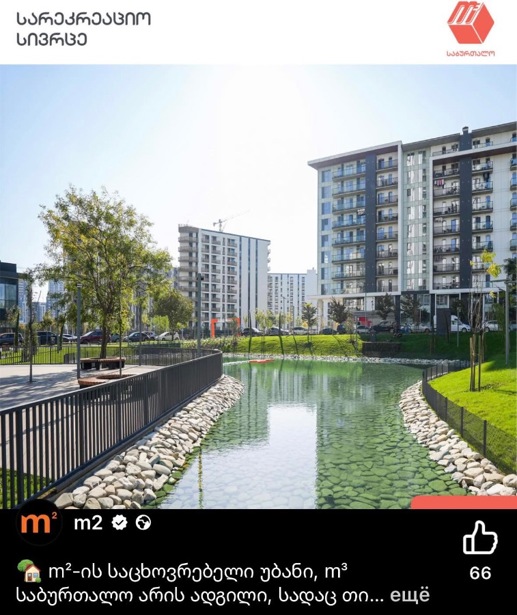
Task: Expand the caption with "ещё"
Action: pyautogui.click(x=410, y=595)
